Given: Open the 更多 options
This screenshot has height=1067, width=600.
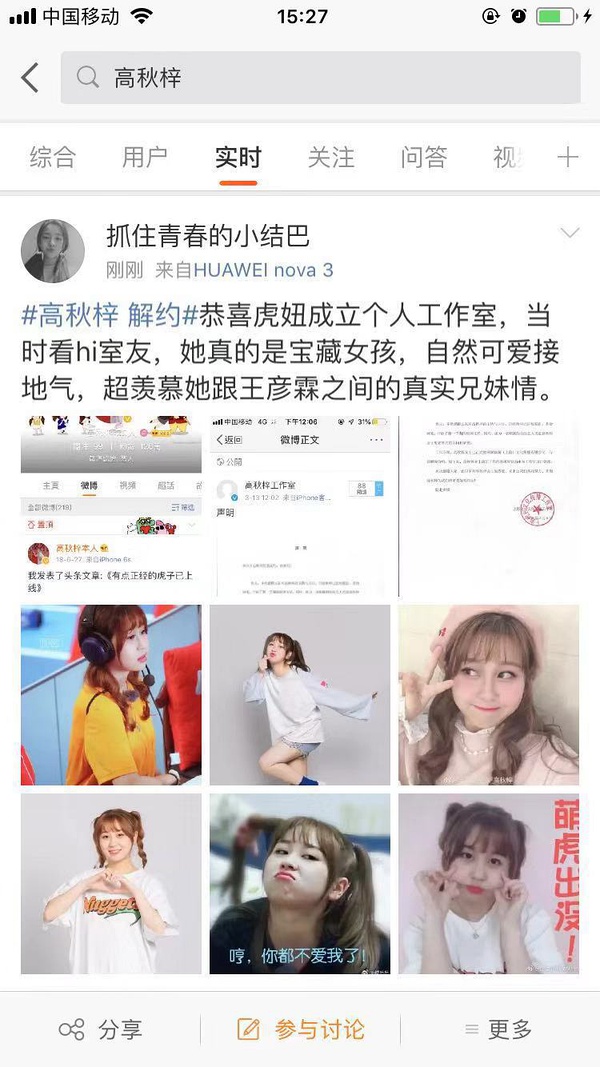Looking at the screenshot, I should point(499,1029).
